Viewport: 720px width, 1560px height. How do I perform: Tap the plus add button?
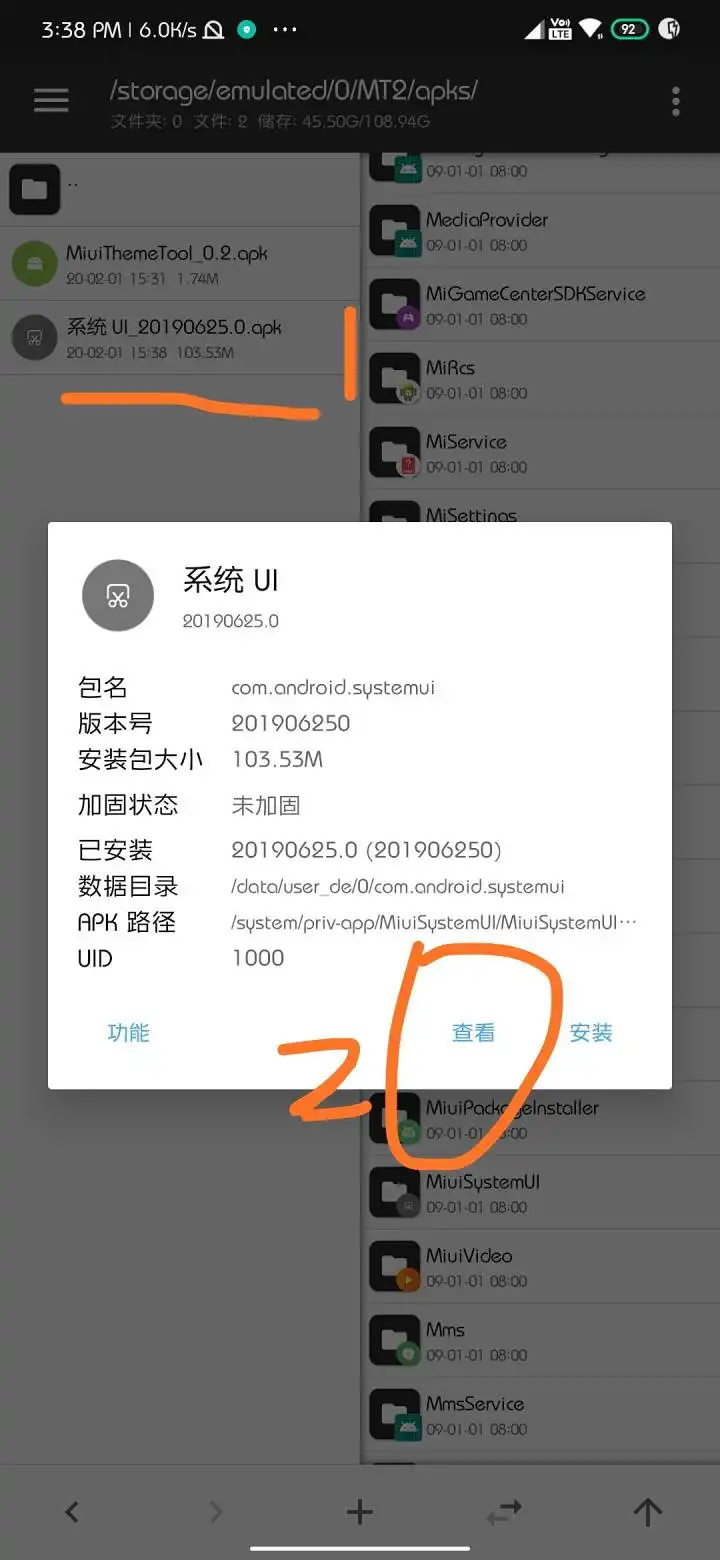[360, 1512]
